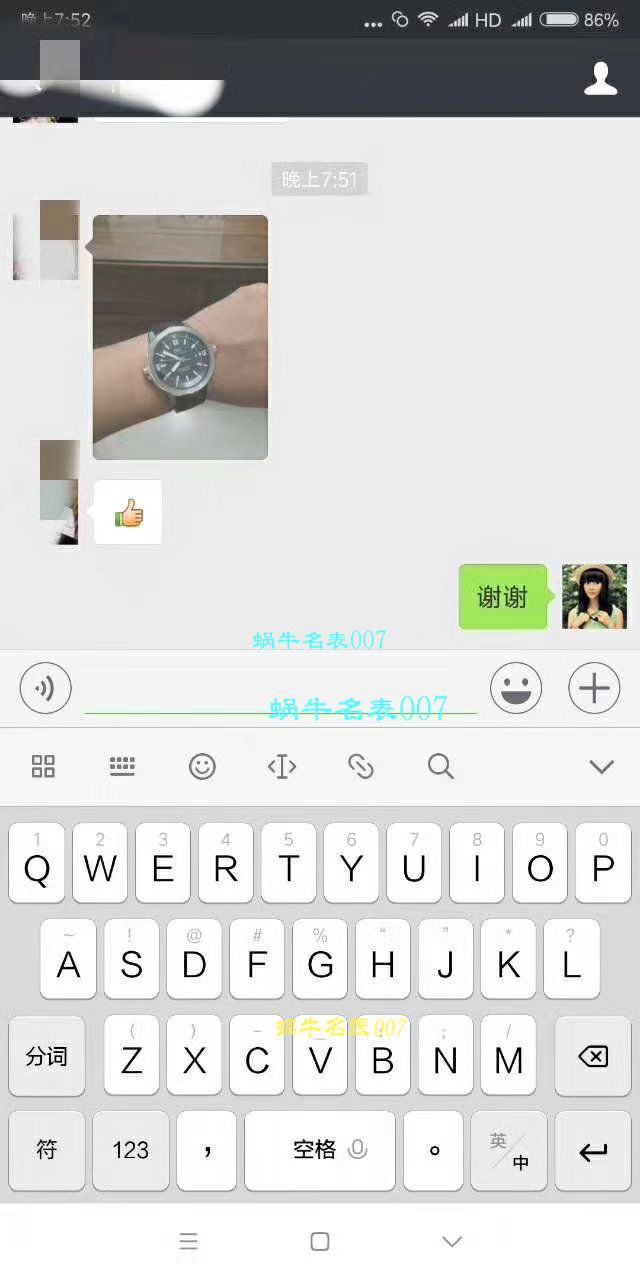This screenshot has height=1280, width=640.
Task: Open keyboard search tool
Action: pos(440,767)
